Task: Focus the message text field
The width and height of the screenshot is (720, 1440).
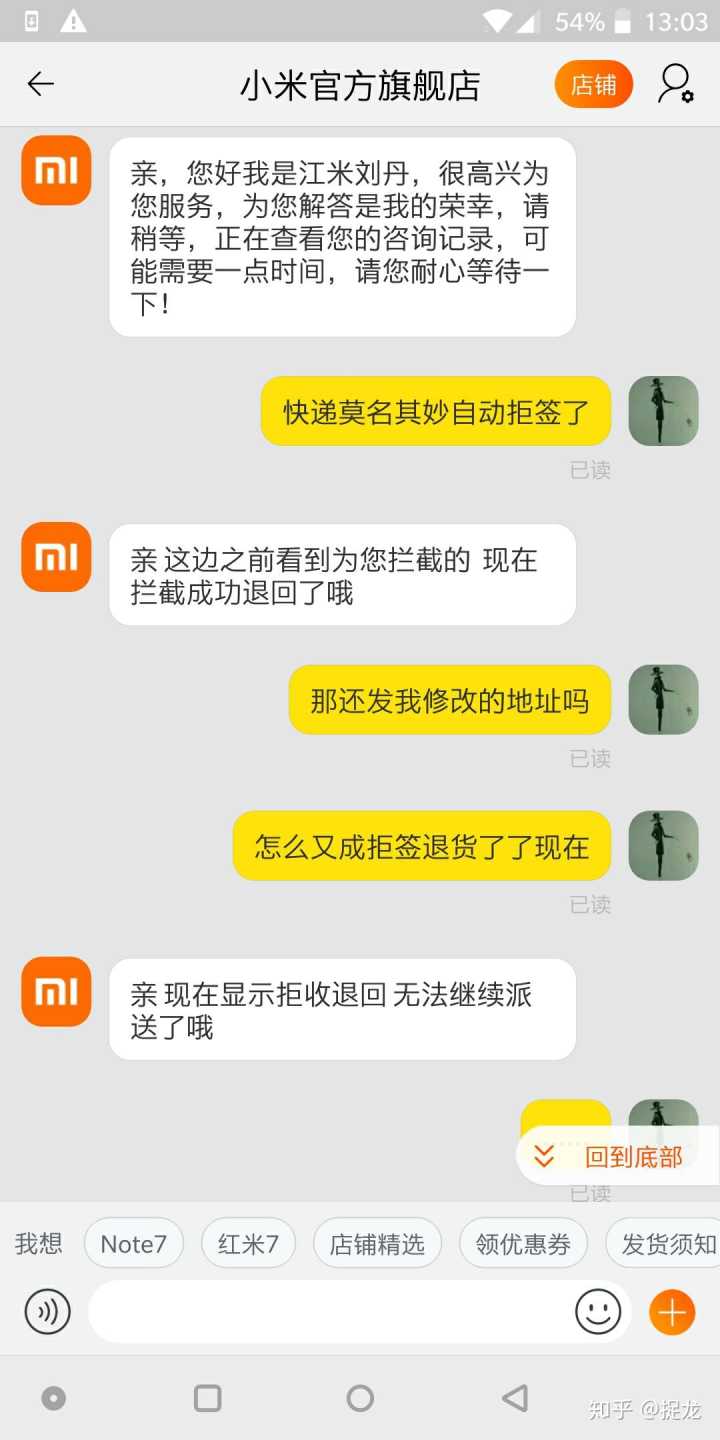Action: click(x=330, y=1312)
